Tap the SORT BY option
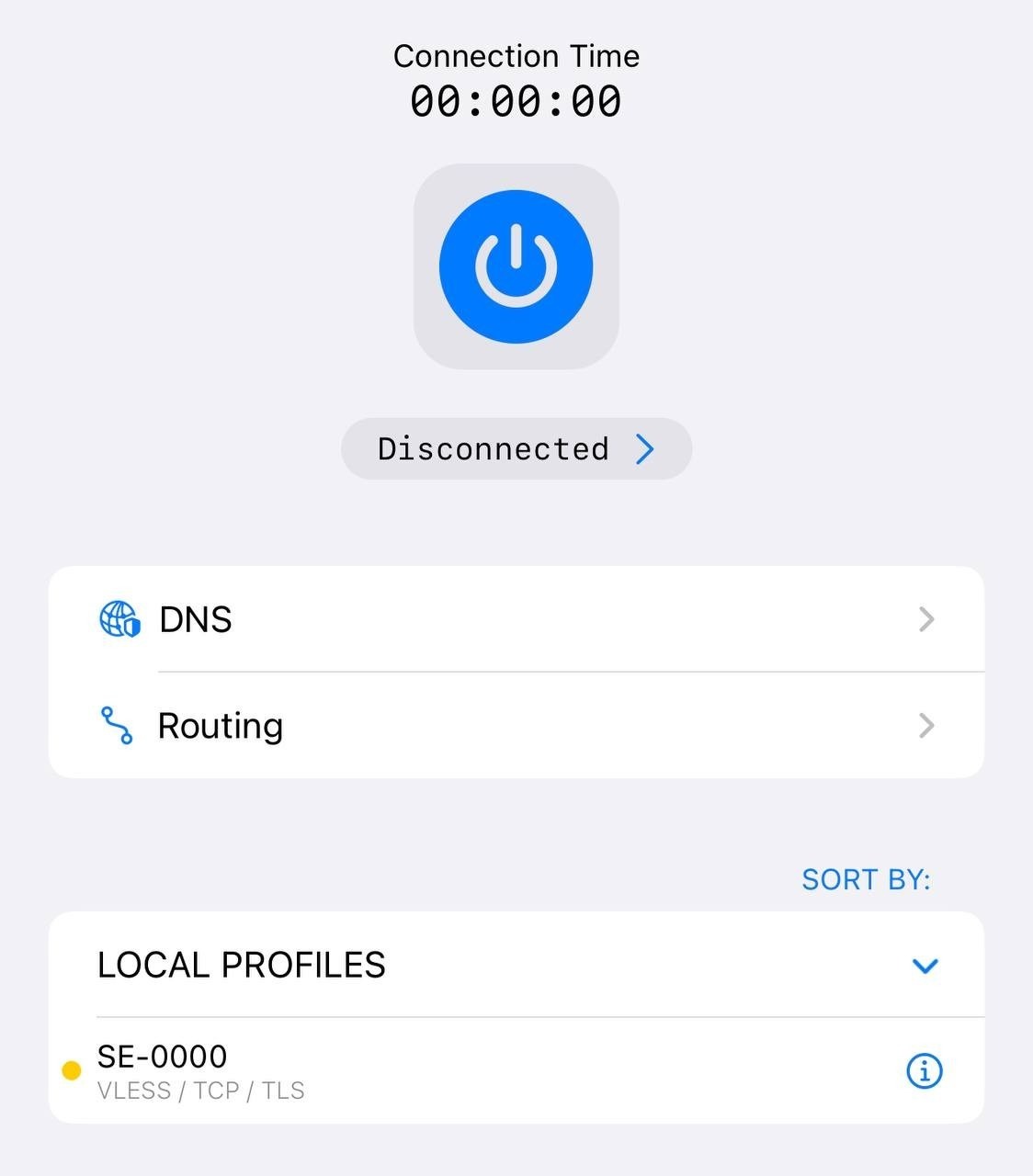The width and height of the screenshot is (1033, 1176). 865,879
